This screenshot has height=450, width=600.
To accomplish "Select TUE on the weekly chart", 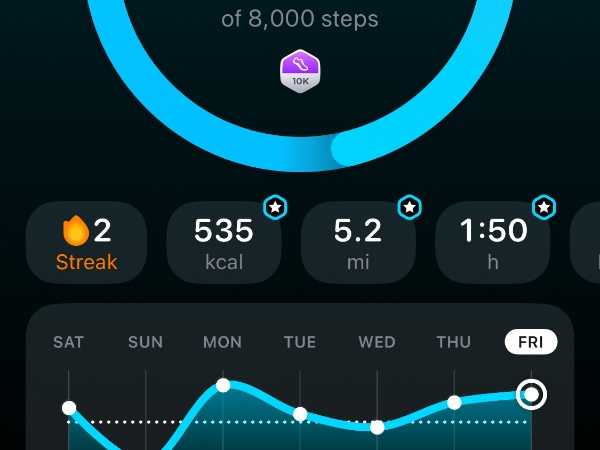I will (x=299, y=342).
